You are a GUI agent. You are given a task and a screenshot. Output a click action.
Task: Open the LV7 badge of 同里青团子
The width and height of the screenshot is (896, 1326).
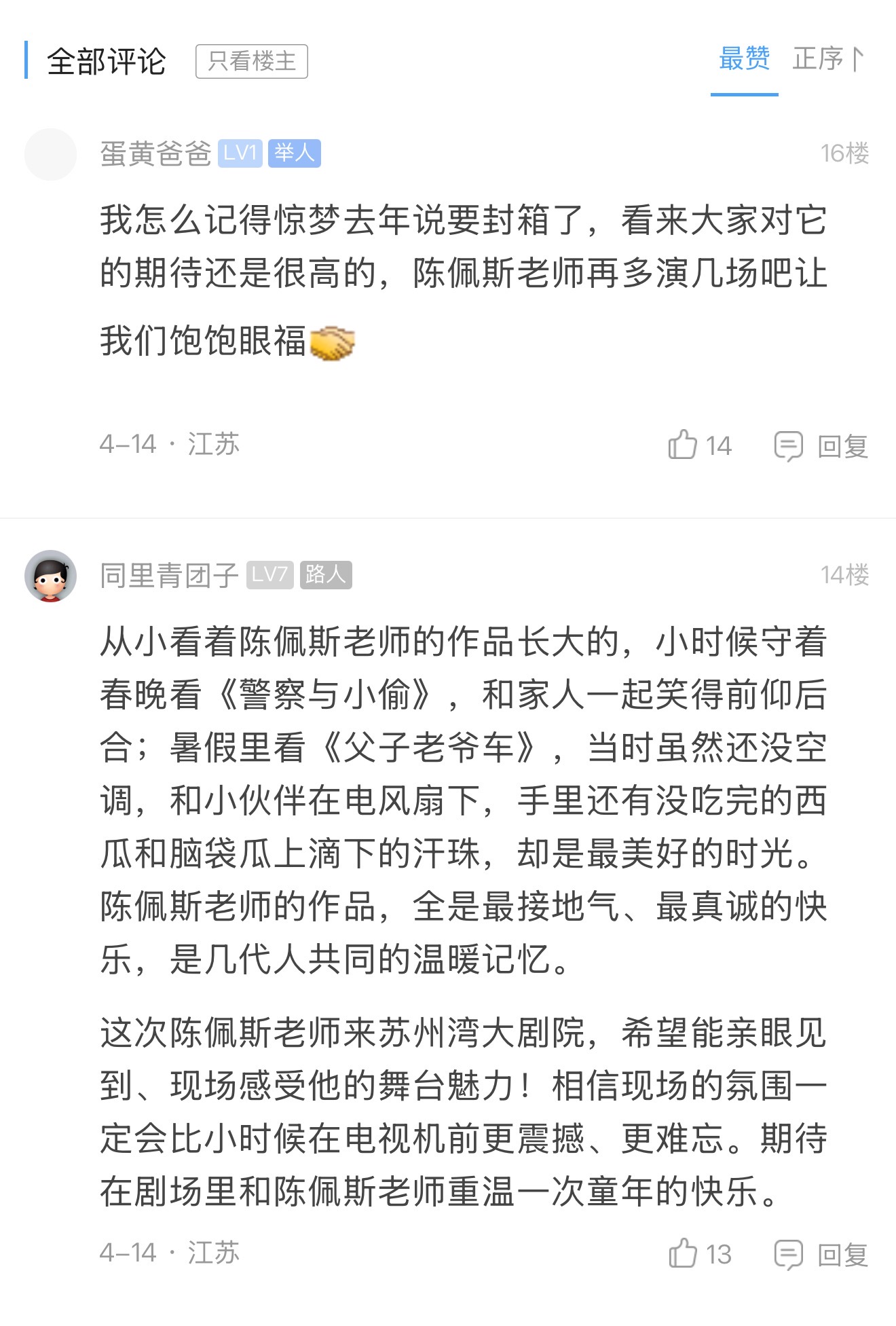pos(270,575)
